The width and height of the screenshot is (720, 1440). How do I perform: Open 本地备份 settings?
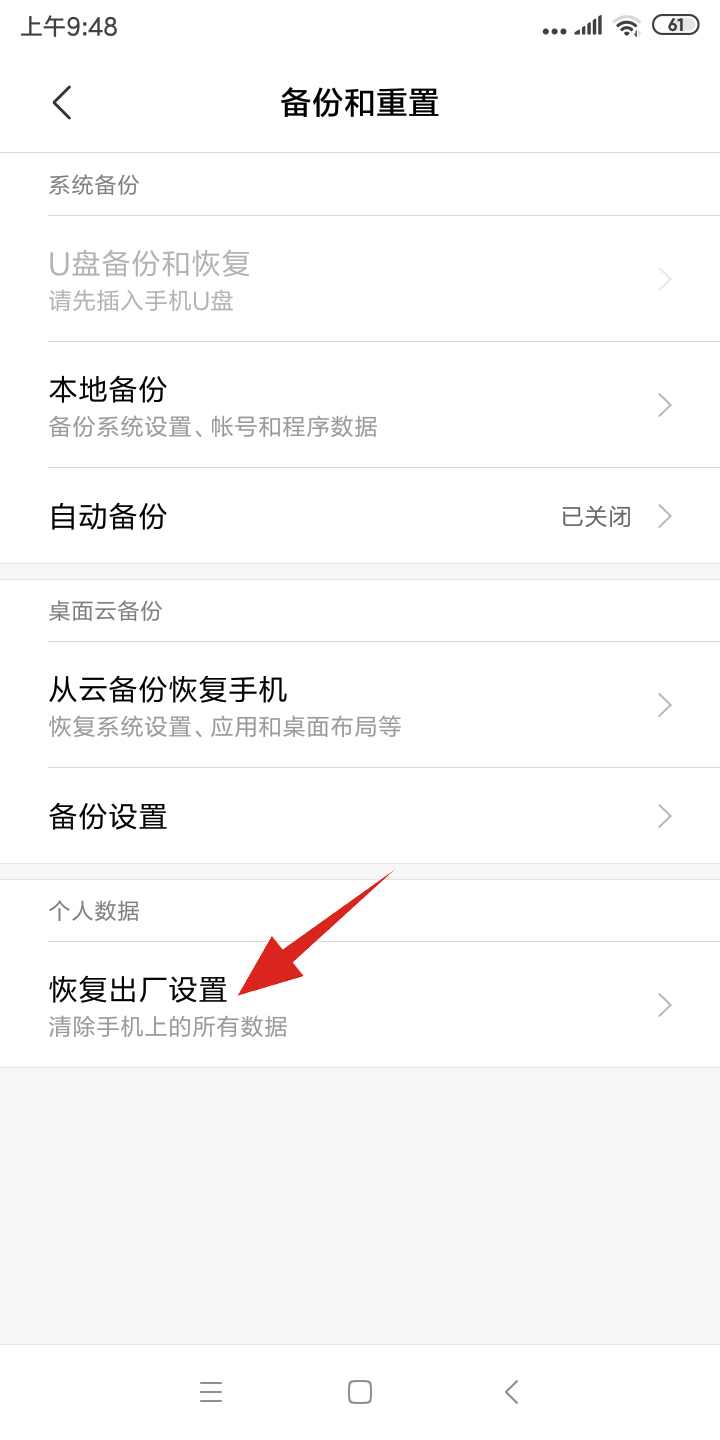pos(360,405)
